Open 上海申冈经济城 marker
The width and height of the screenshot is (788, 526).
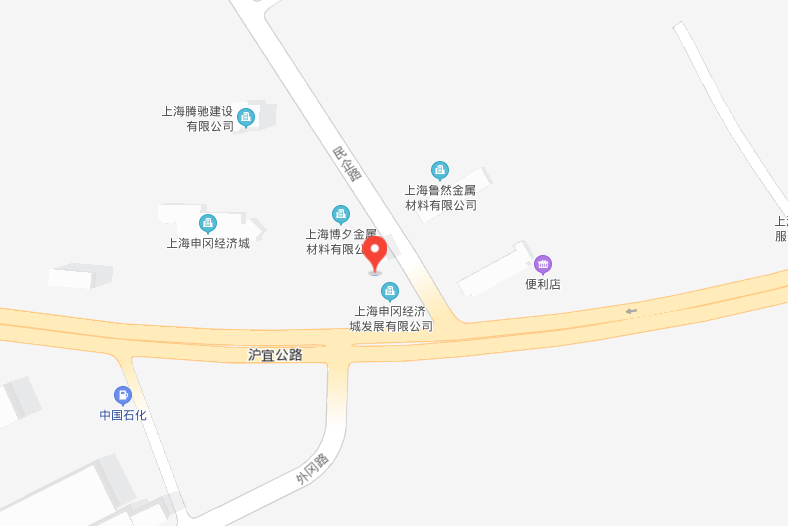[208, 223]
